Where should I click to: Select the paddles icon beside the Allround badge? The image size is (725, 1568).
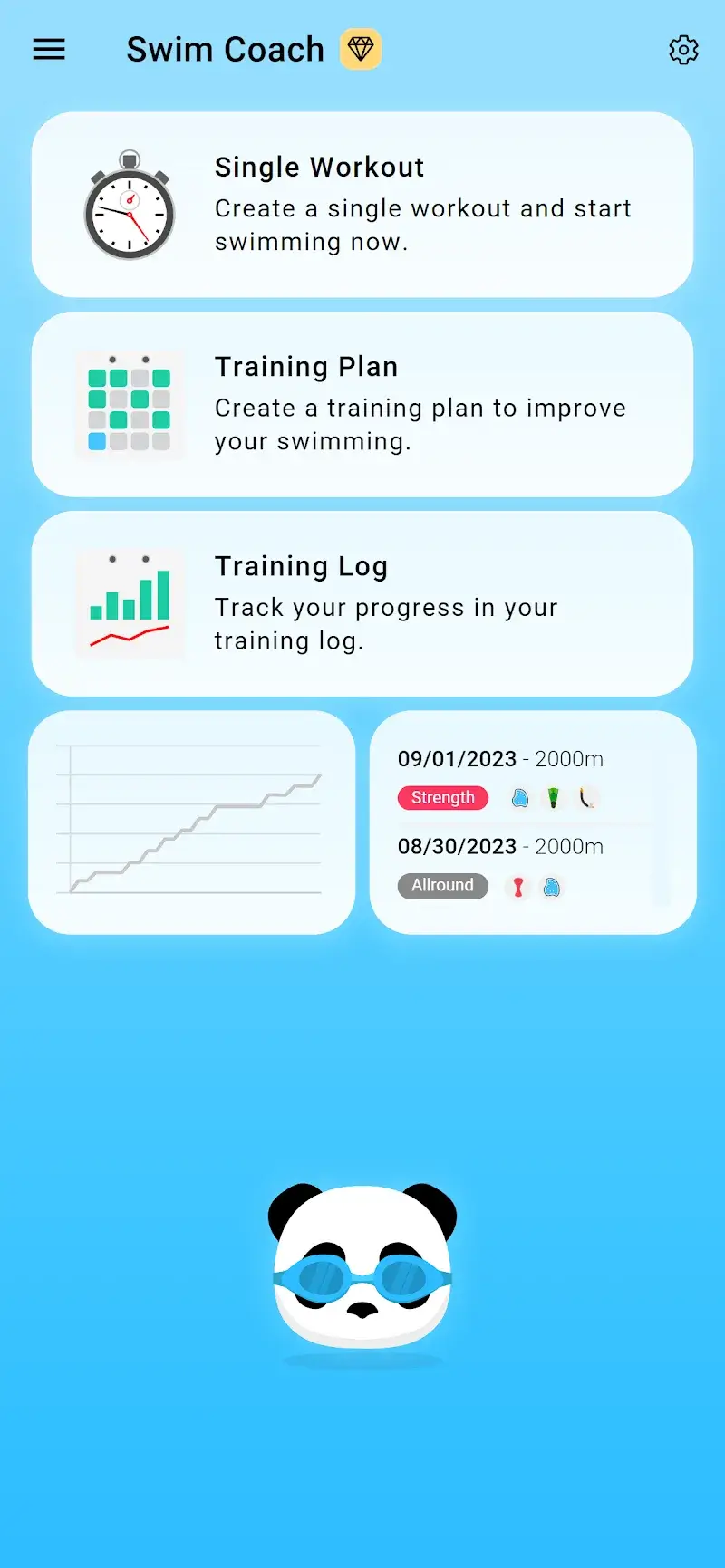tap(553, 887)
